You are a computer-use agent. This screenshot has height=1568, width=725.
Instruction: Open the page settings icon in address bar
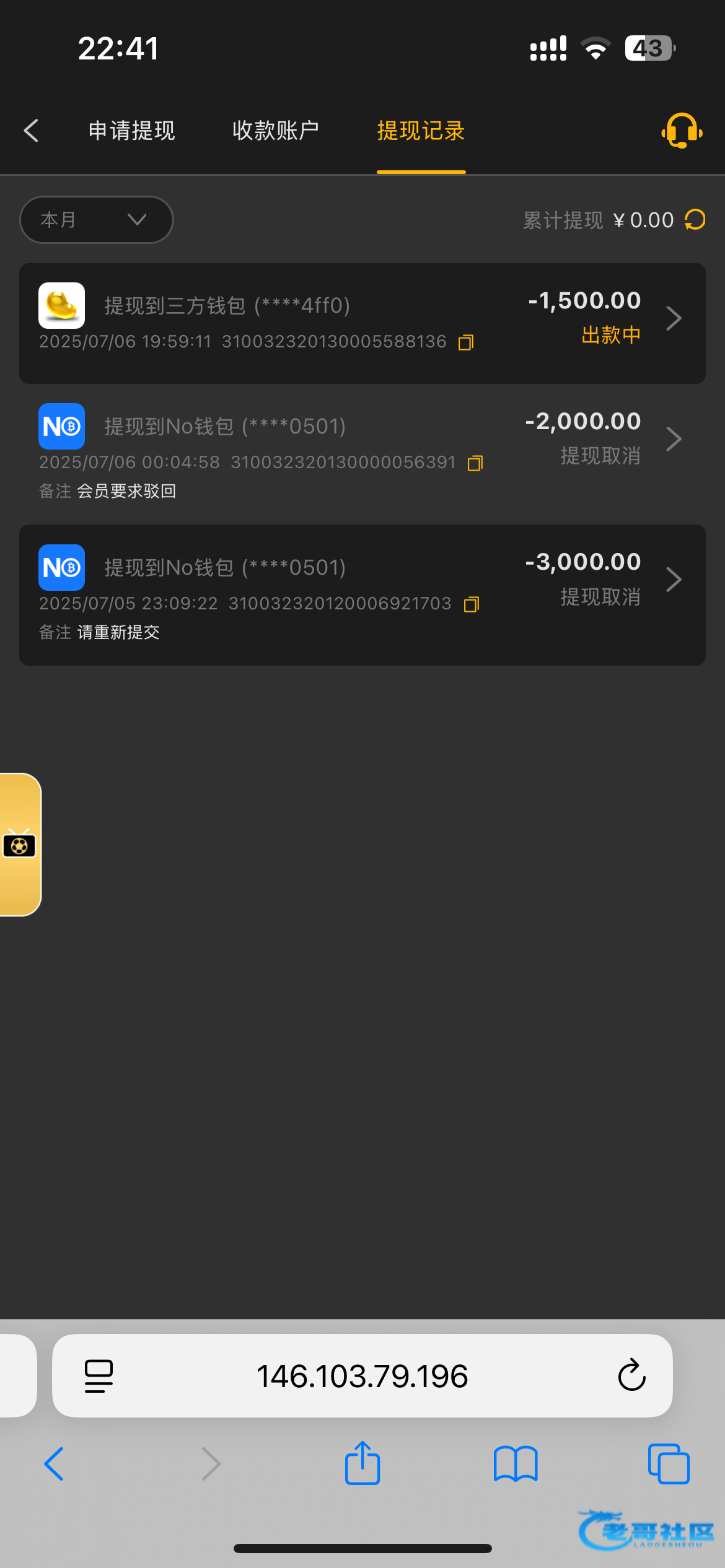(99, 1376)
